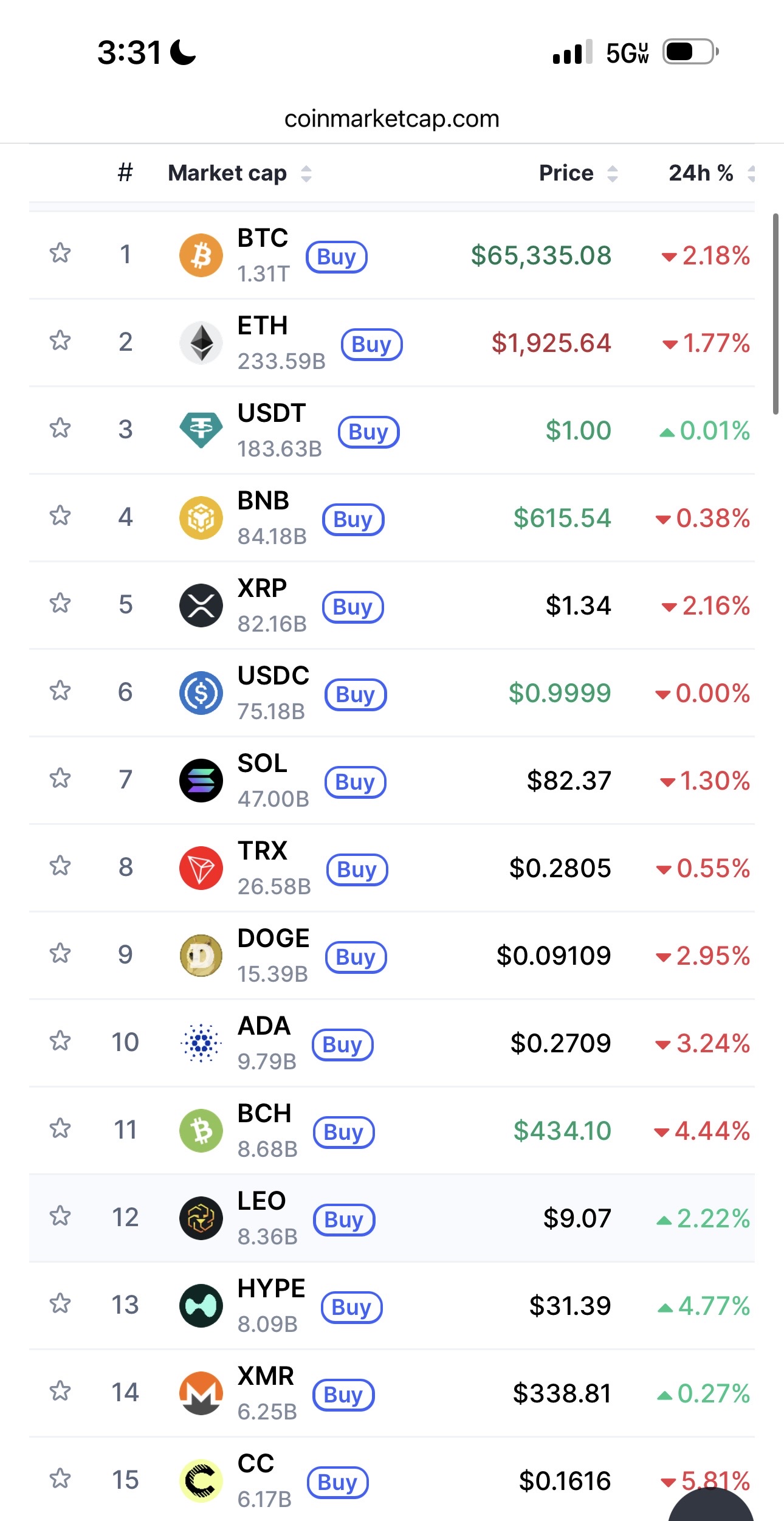Star USDT as a favorite
Image resolution: width=784 pixels, height=1521 pixels.
pyautogui.click(x=60, y=428)
